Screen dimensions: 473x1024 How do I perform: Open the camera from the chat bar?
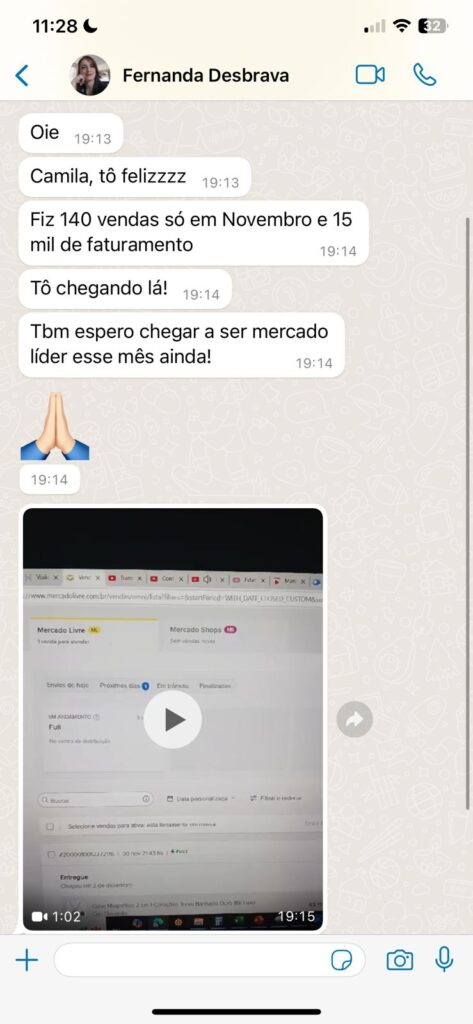coord(400,960)
